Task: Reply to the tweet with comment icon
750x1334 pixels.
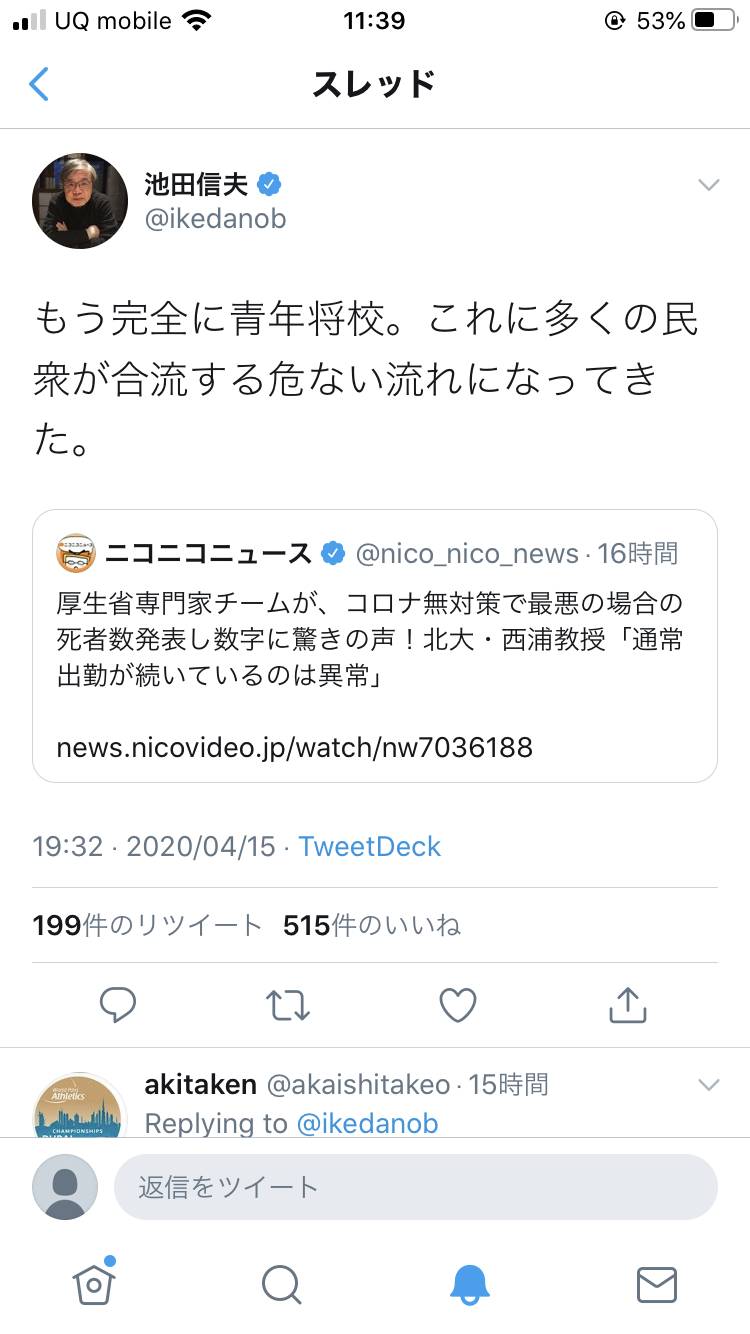Action: point(118,1005)
